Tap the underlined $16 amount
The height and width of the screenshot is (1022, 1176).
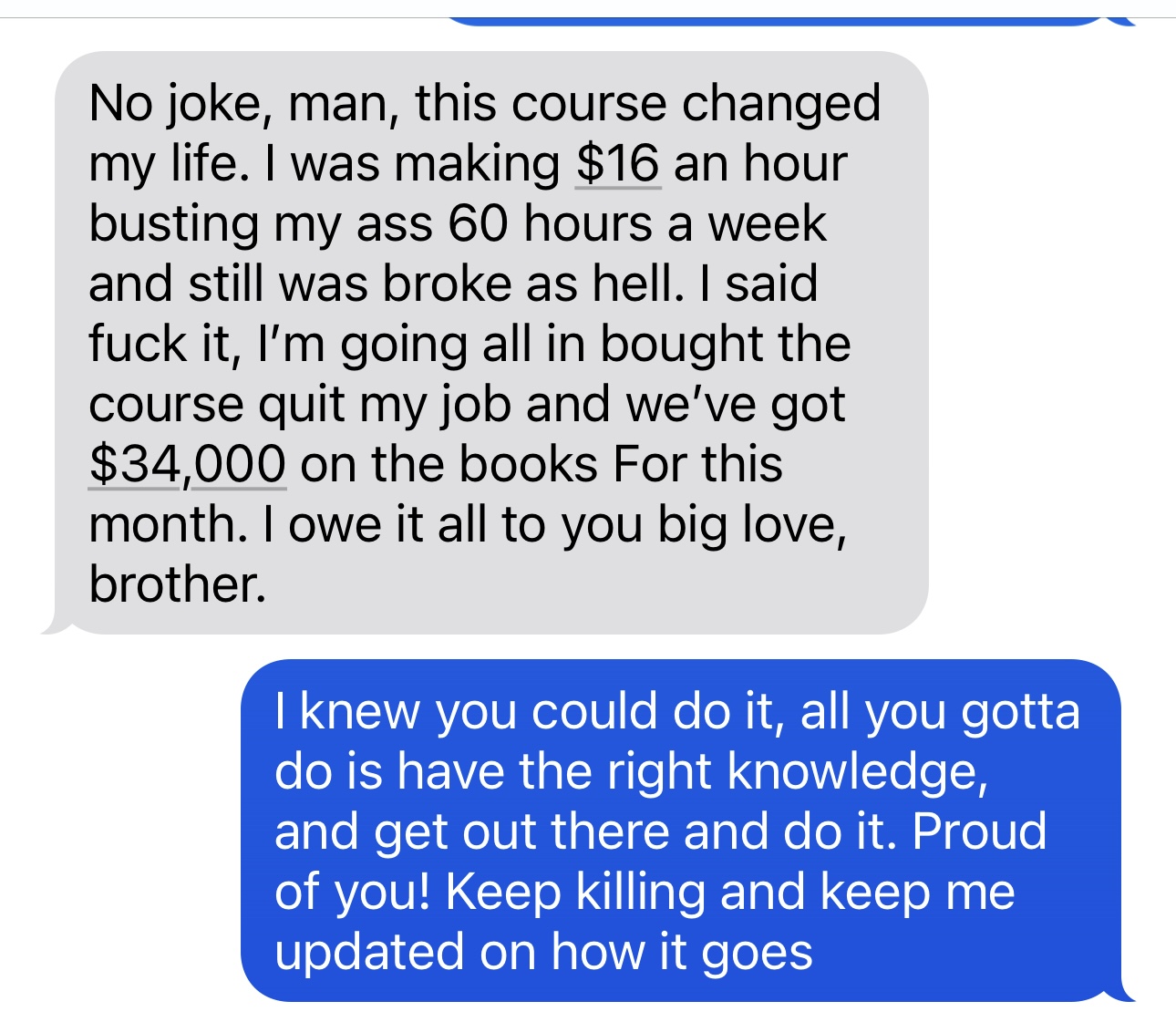coord(617,164)
